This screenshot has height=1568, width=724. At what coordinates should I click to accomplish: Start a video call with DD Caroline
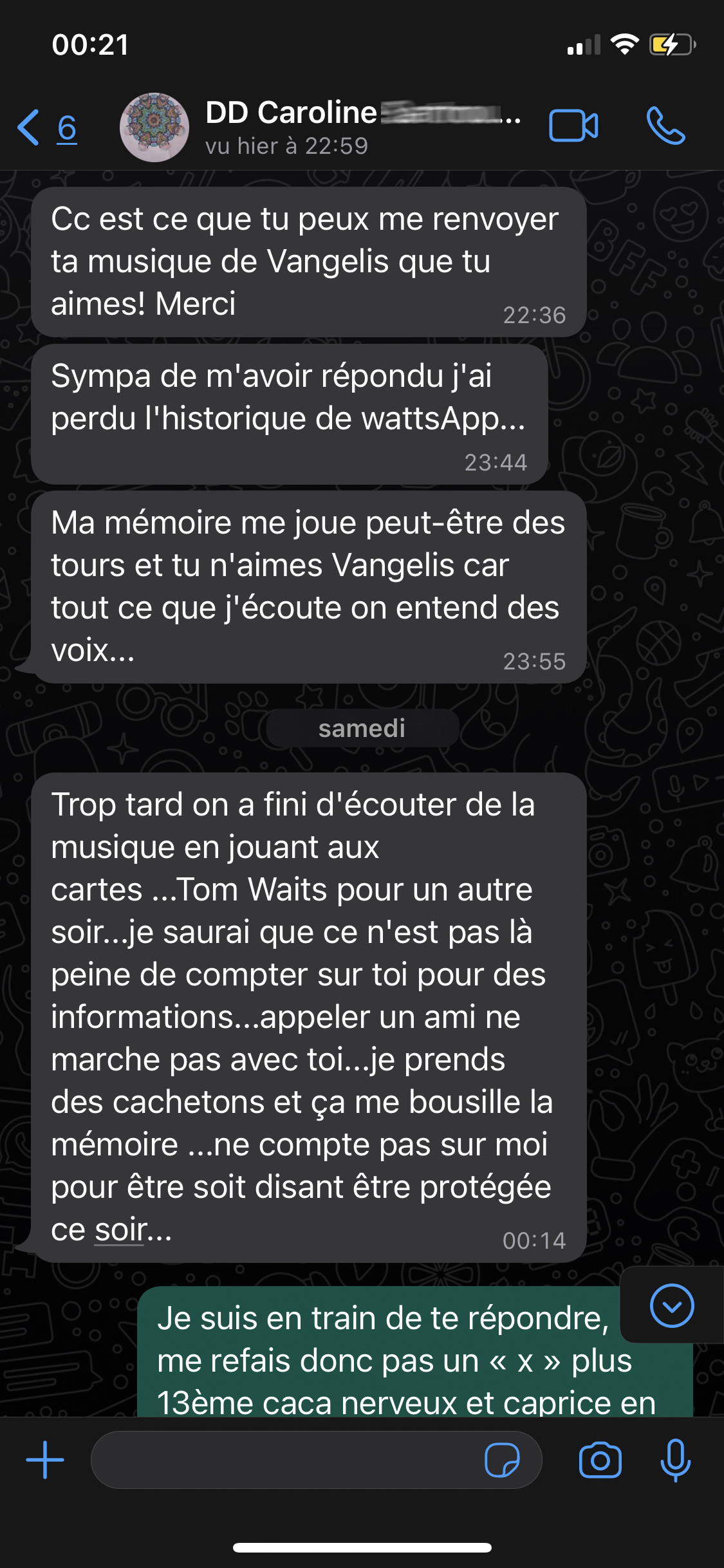573,126
